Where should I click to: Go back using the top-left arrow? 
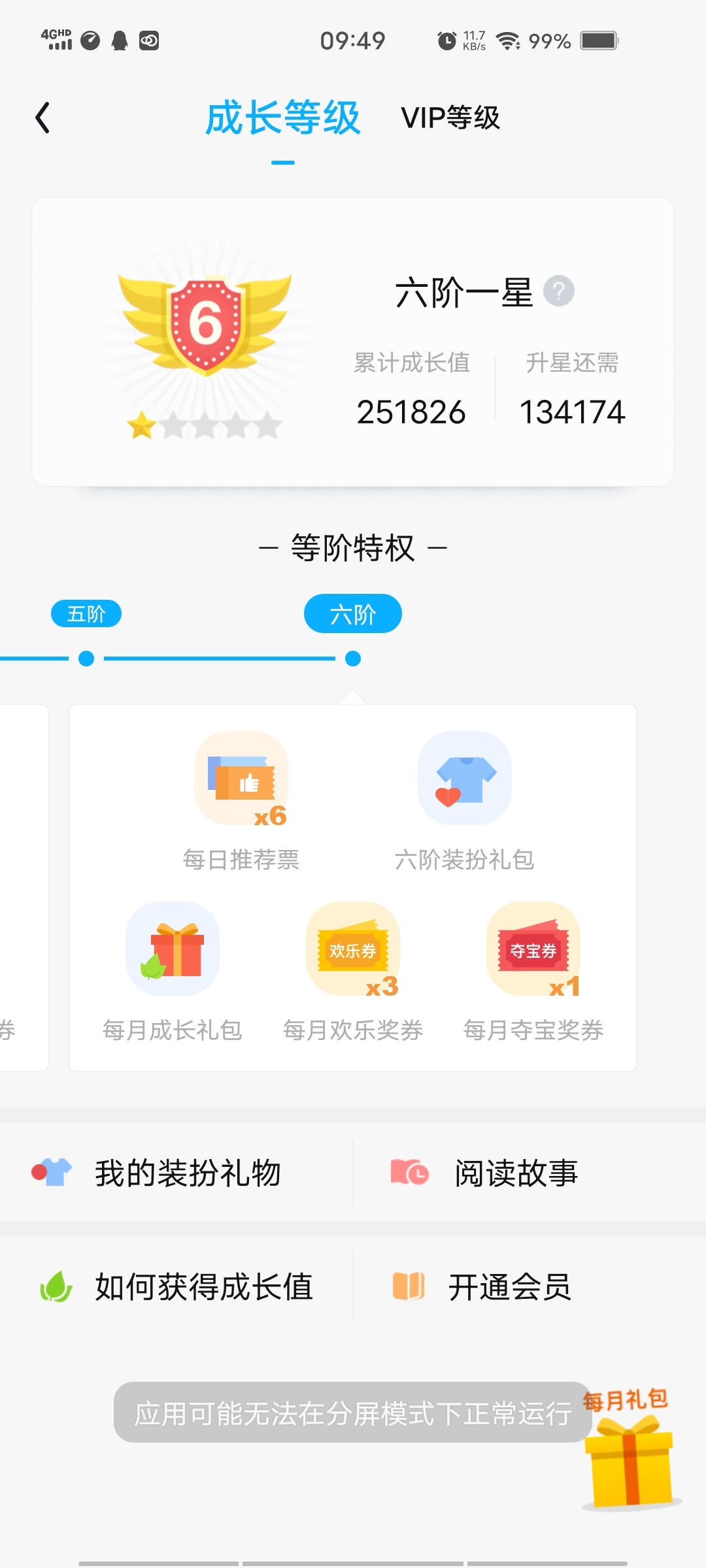pos(43,118)
